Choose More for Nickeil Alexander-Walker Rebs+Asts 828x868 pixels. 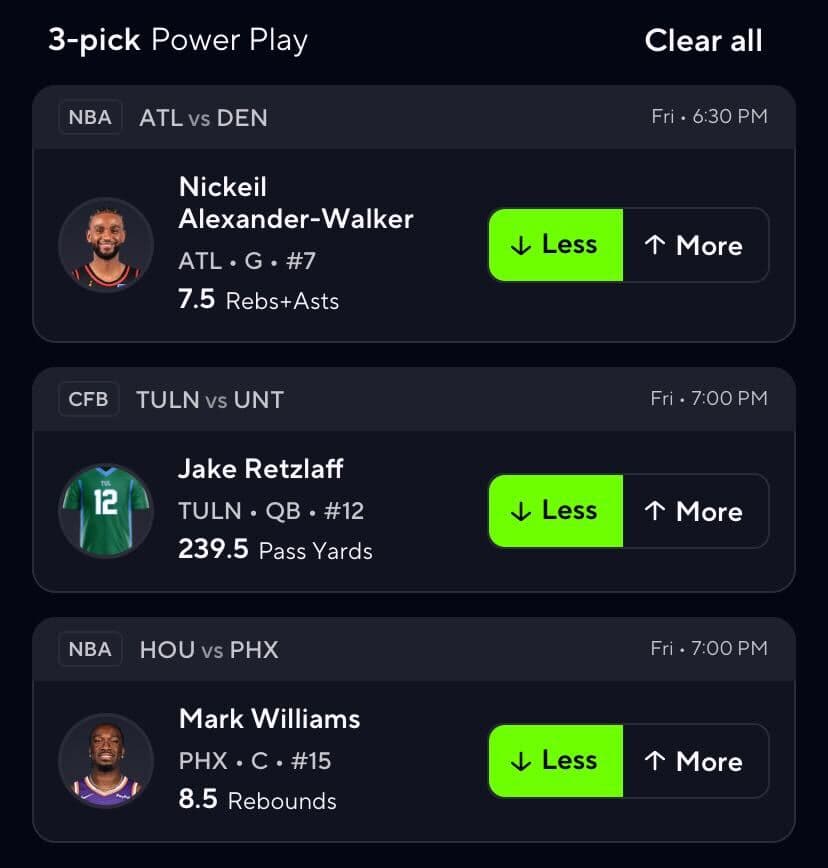696,245
